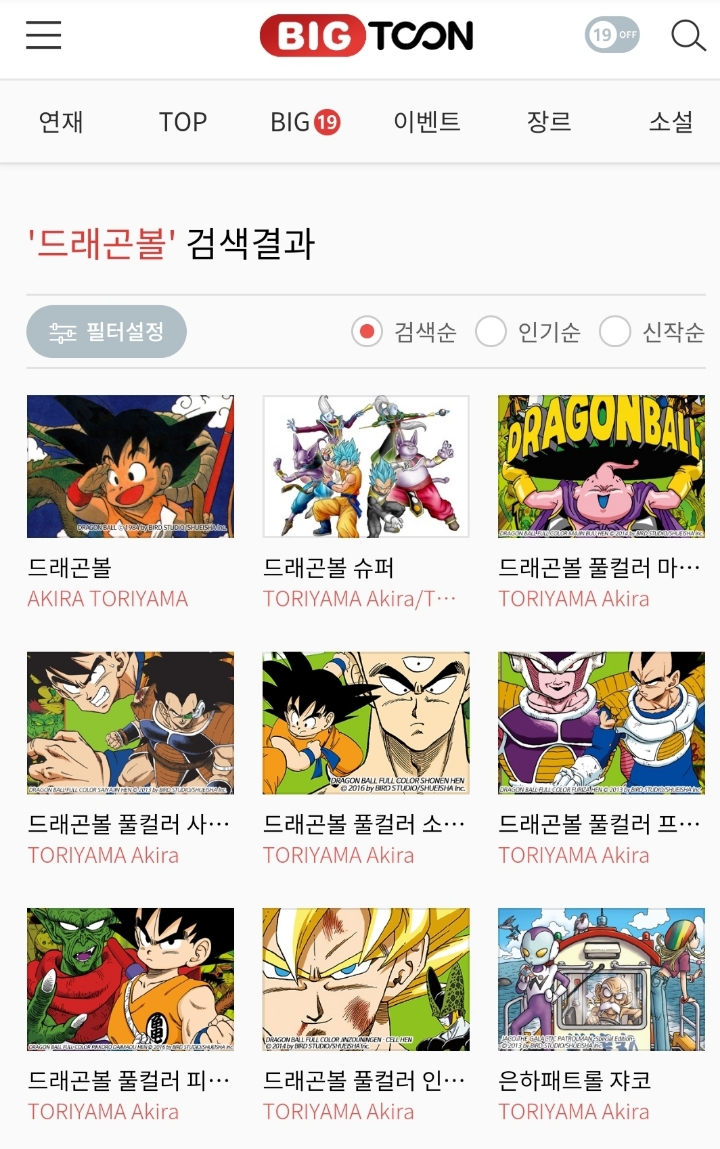
Task: Open the 드래곤볼 풀컬러 마 thumbnail
Action: [599, 466]
